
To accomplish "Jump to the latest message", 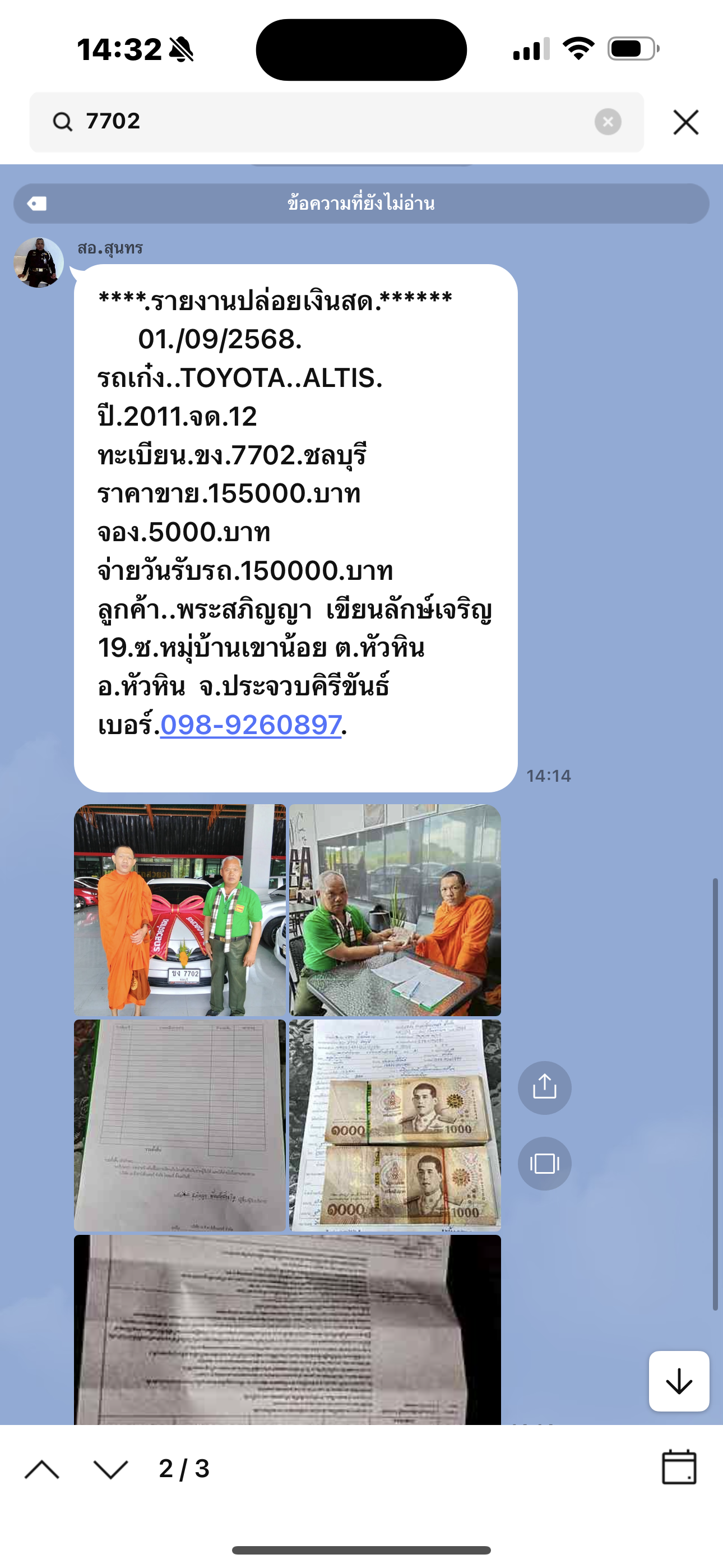I will click(679, 1381).
